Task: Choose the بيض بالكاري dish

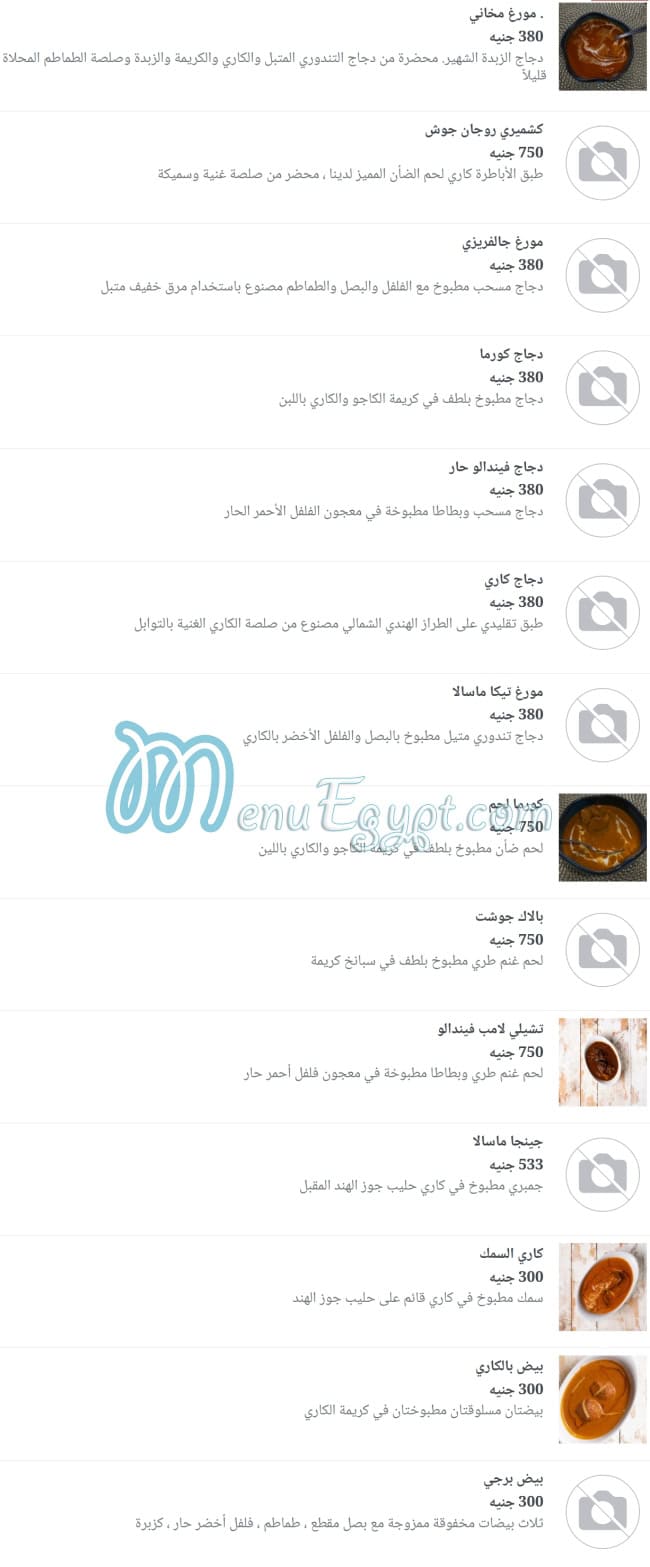Action: click(x=509, y=1367)
